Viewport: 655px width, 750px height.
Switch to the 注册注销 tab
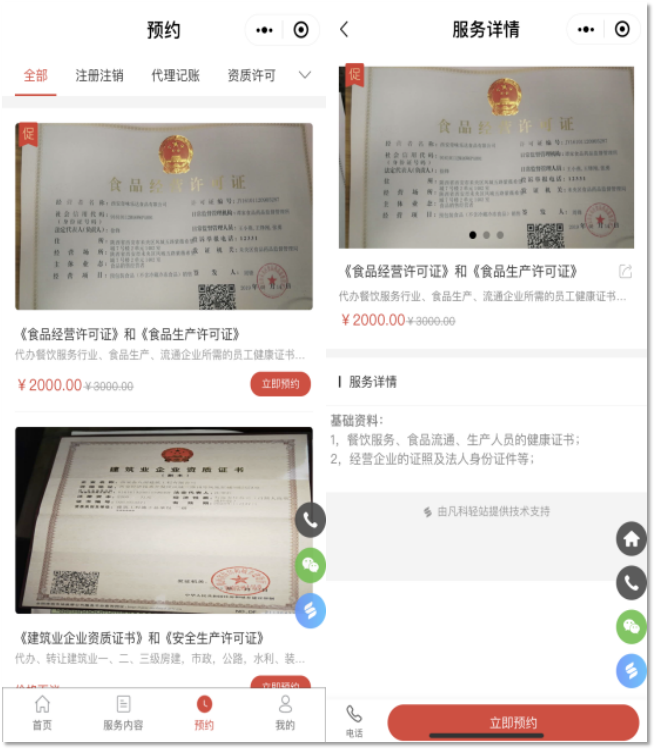99,75
